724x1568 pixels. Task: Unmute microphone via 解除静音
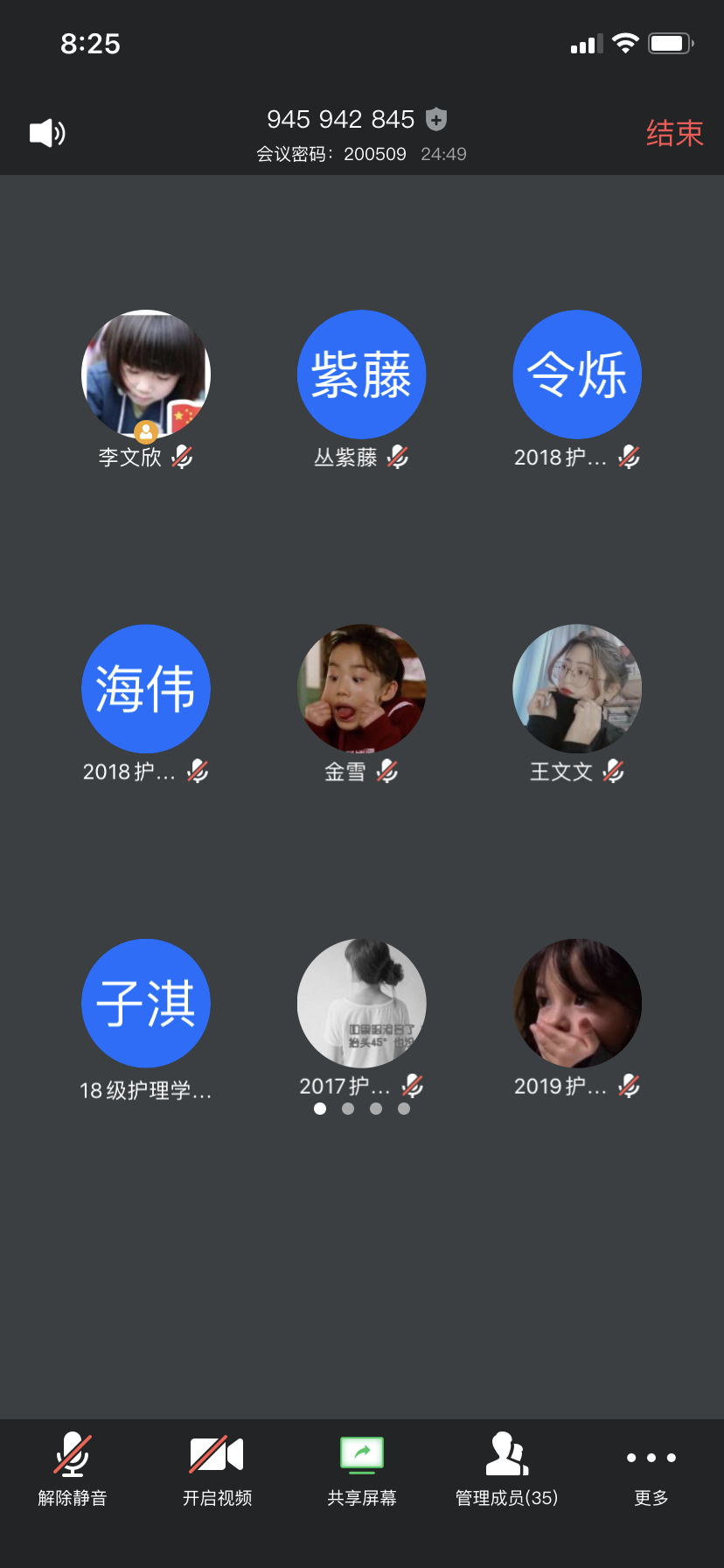point(73,1469)
